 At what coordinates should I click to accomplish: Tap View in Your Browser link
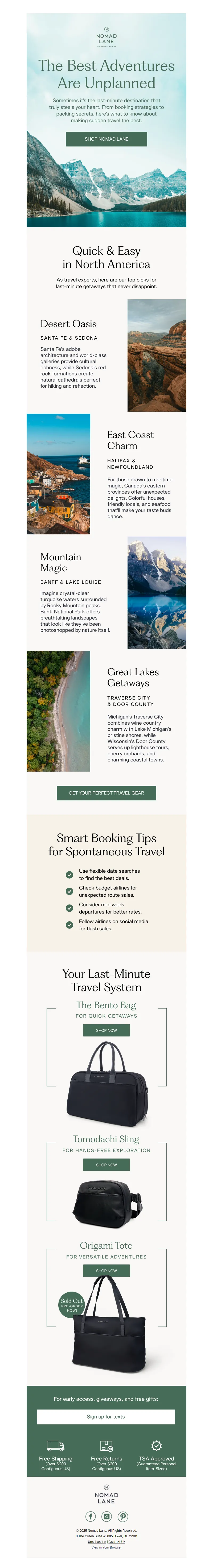106,1547
